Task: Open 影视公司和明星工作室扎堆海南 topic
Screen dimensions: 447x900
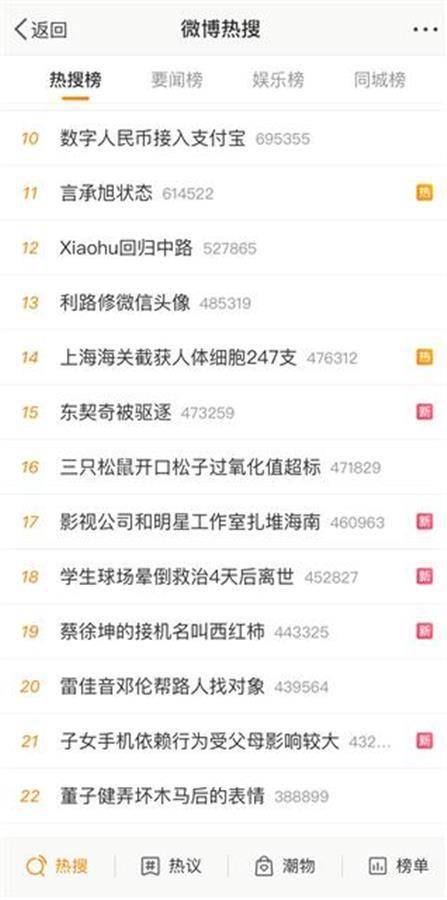Action: click(190, 522)
